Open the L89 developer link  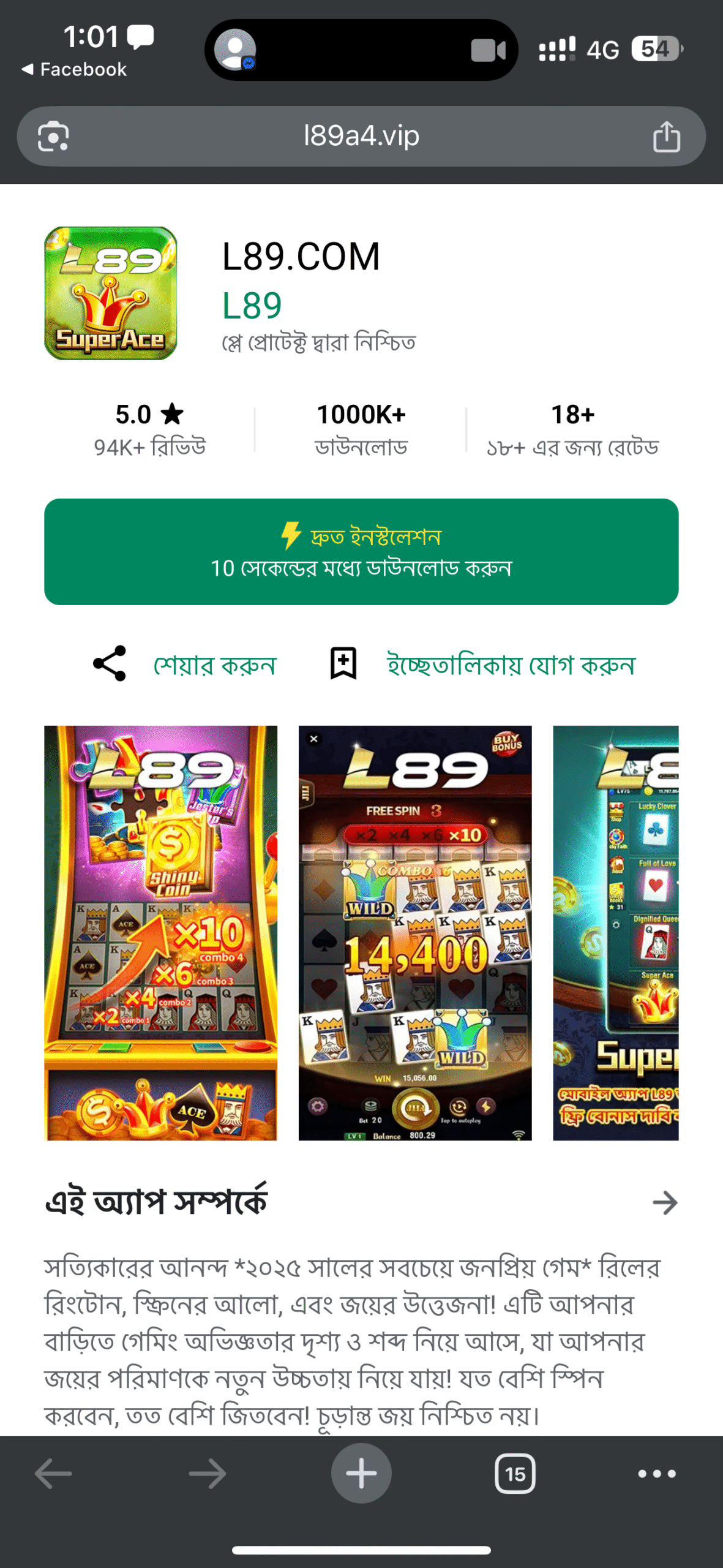pos(252,305)
